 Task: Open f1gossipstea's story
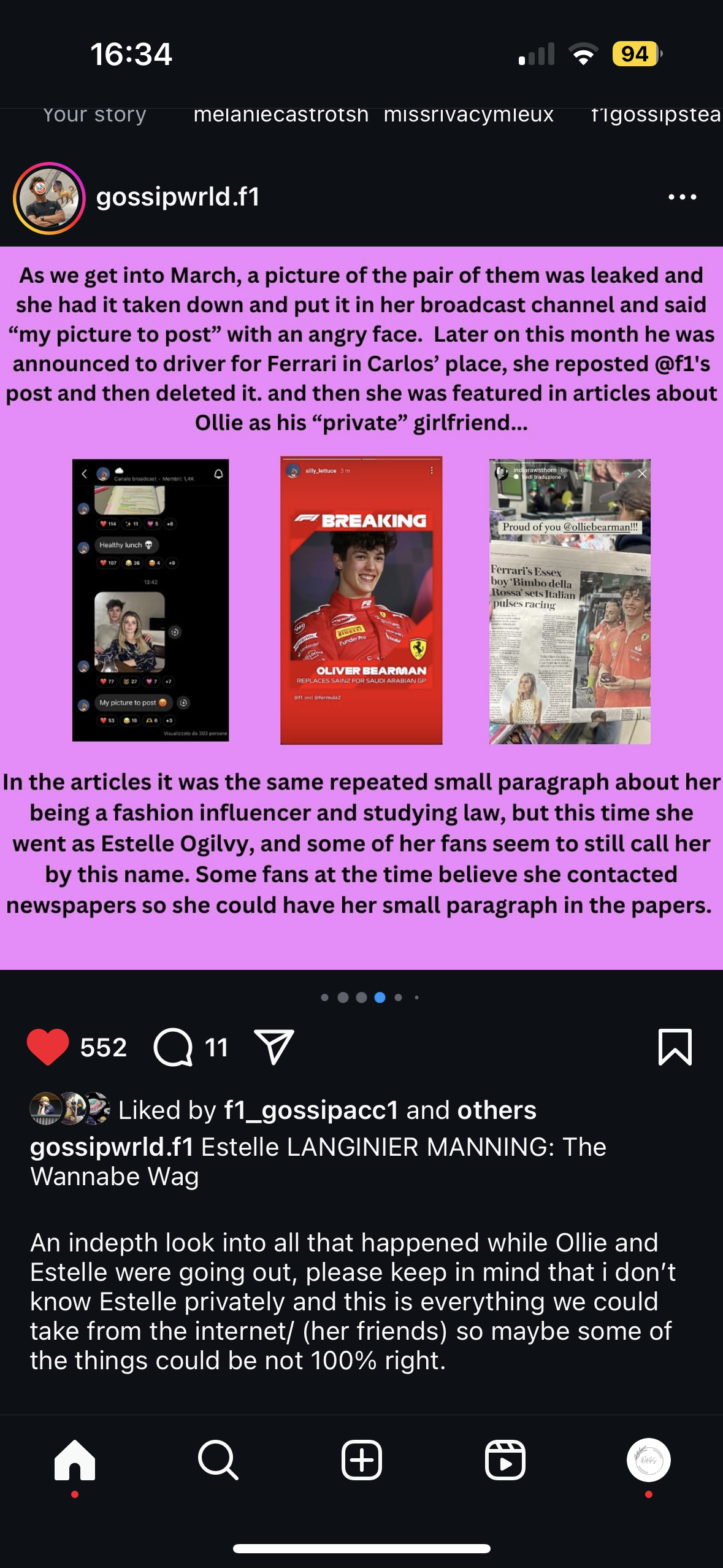[x=655, y=115]
